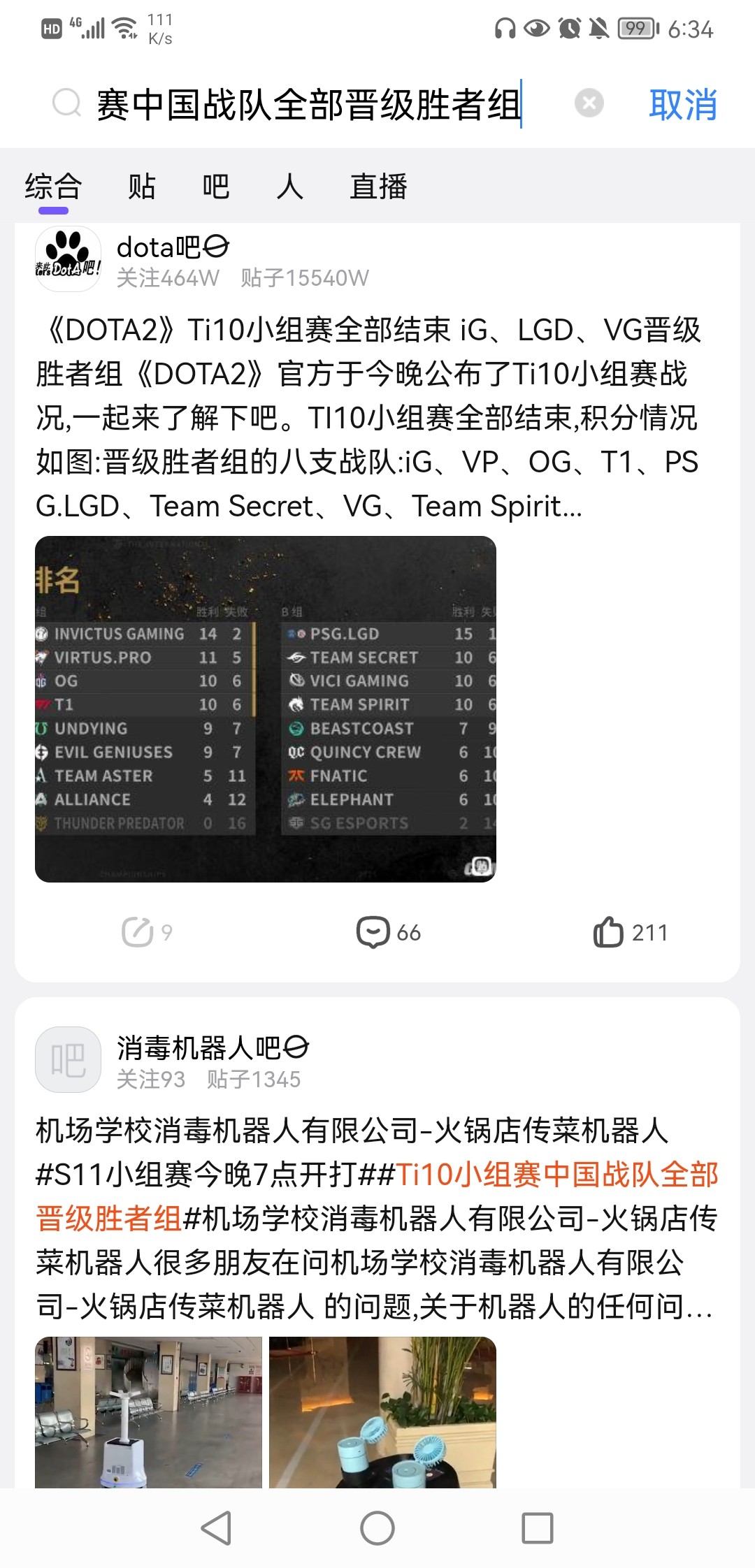Switch to the 人 tab

[289, 187]
